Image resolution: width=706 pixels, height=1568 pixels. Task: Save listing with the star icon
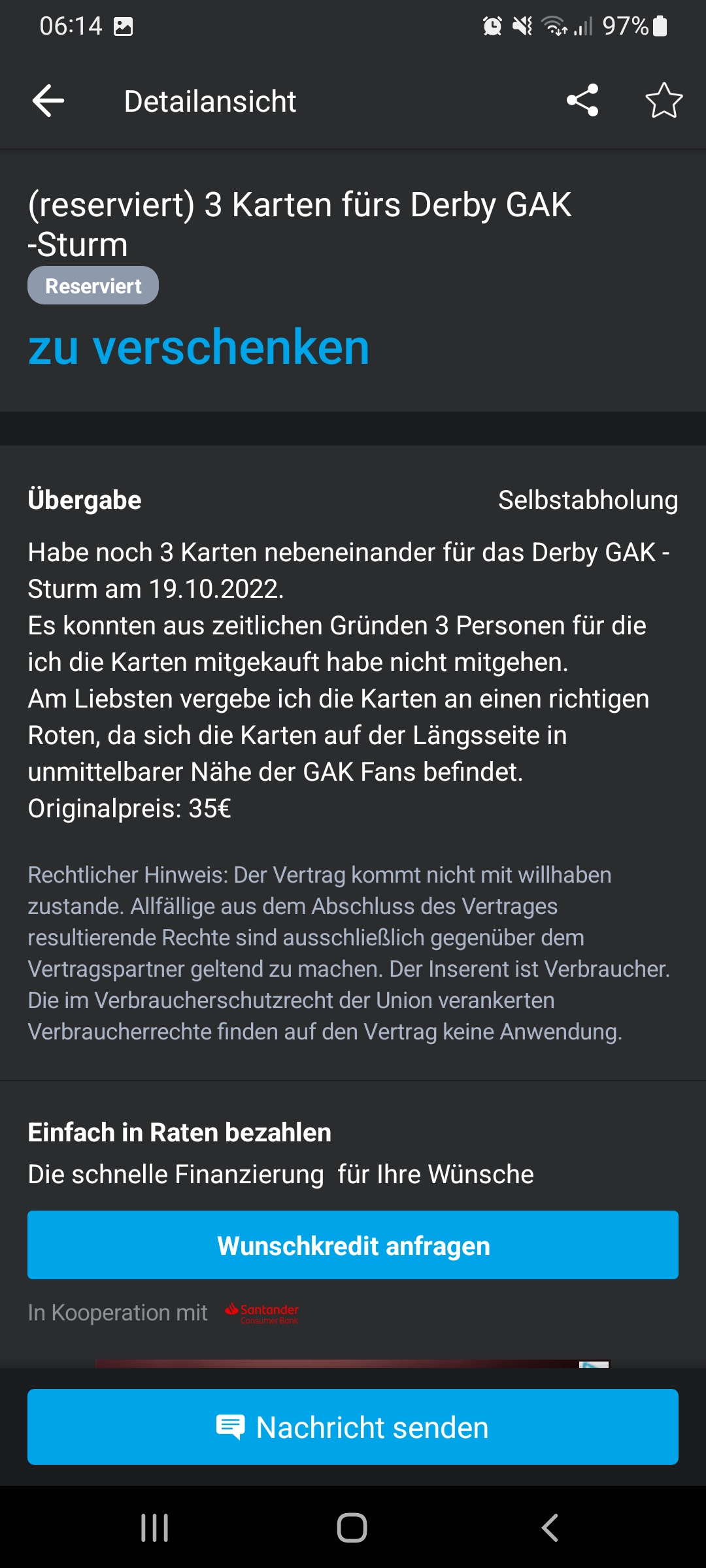[664, 101]
